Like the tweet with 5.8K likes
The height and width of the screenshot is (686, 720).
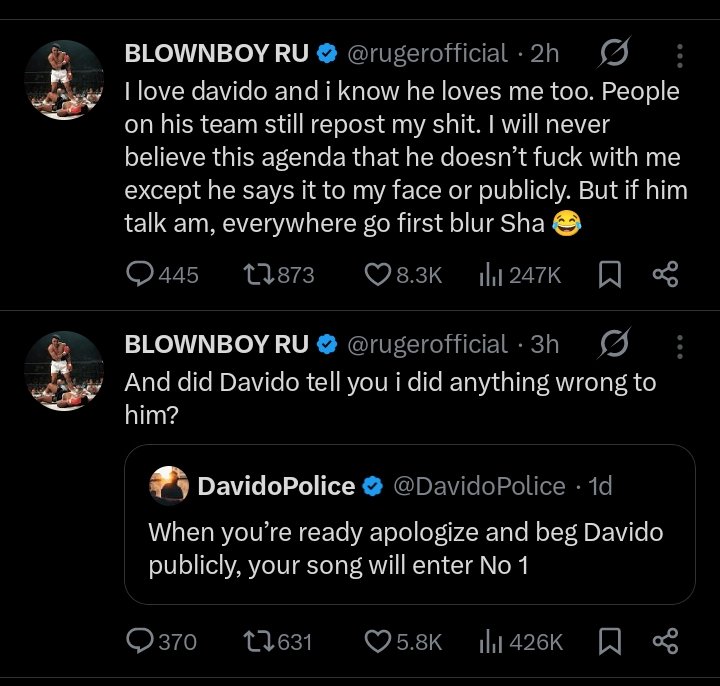[377, 641]
